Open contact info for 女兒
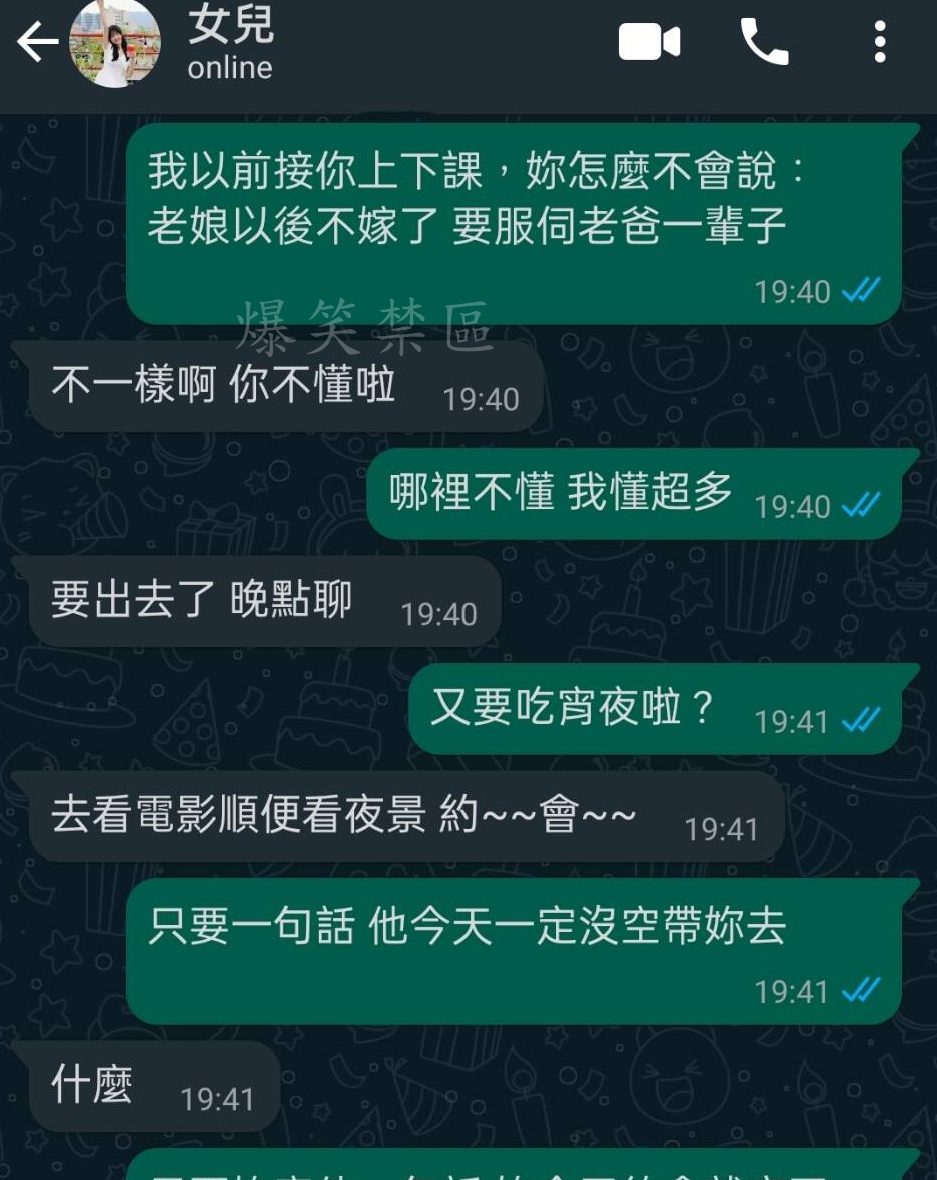937x1180 pixels. coord(230,43)
